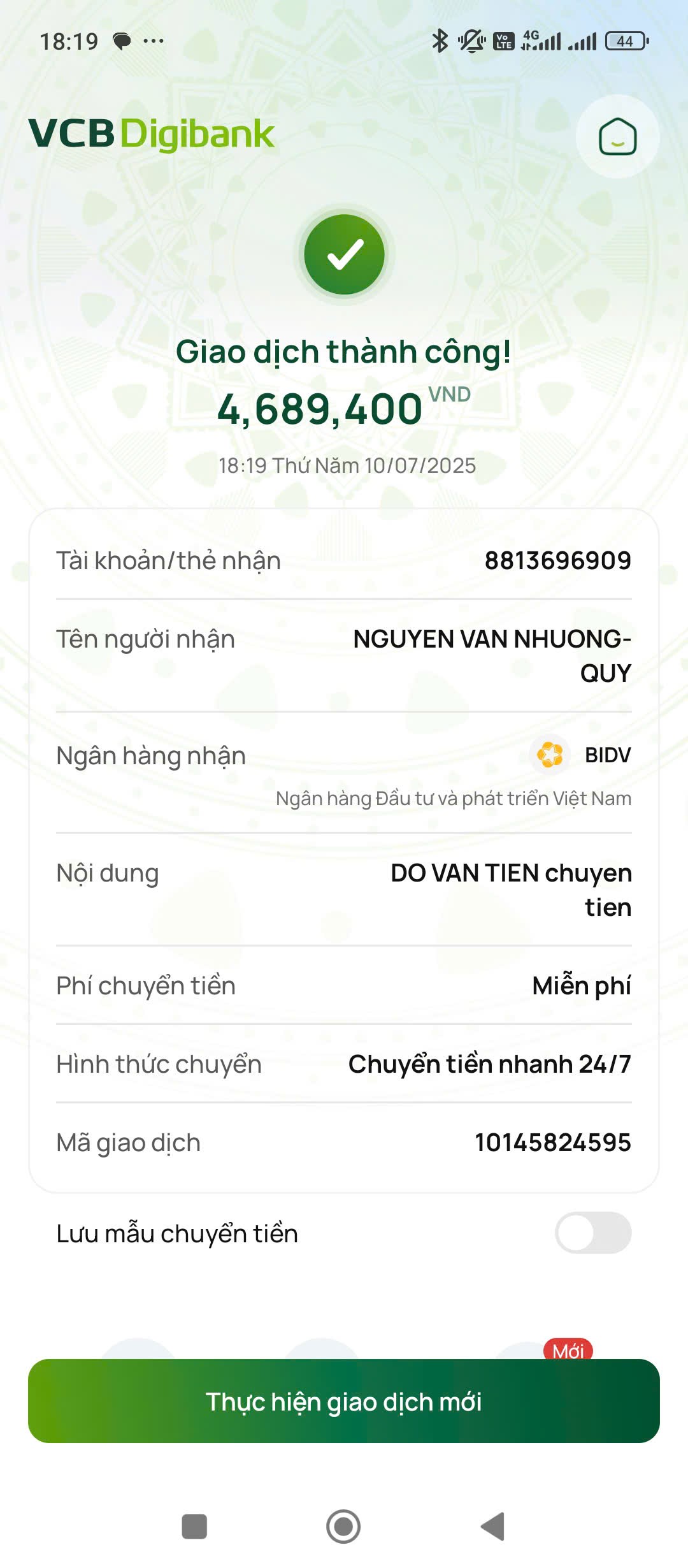Tap Thực hiện giao dịch mới button
Viewport: 688px width, 1568px height.
point(344,1401)
